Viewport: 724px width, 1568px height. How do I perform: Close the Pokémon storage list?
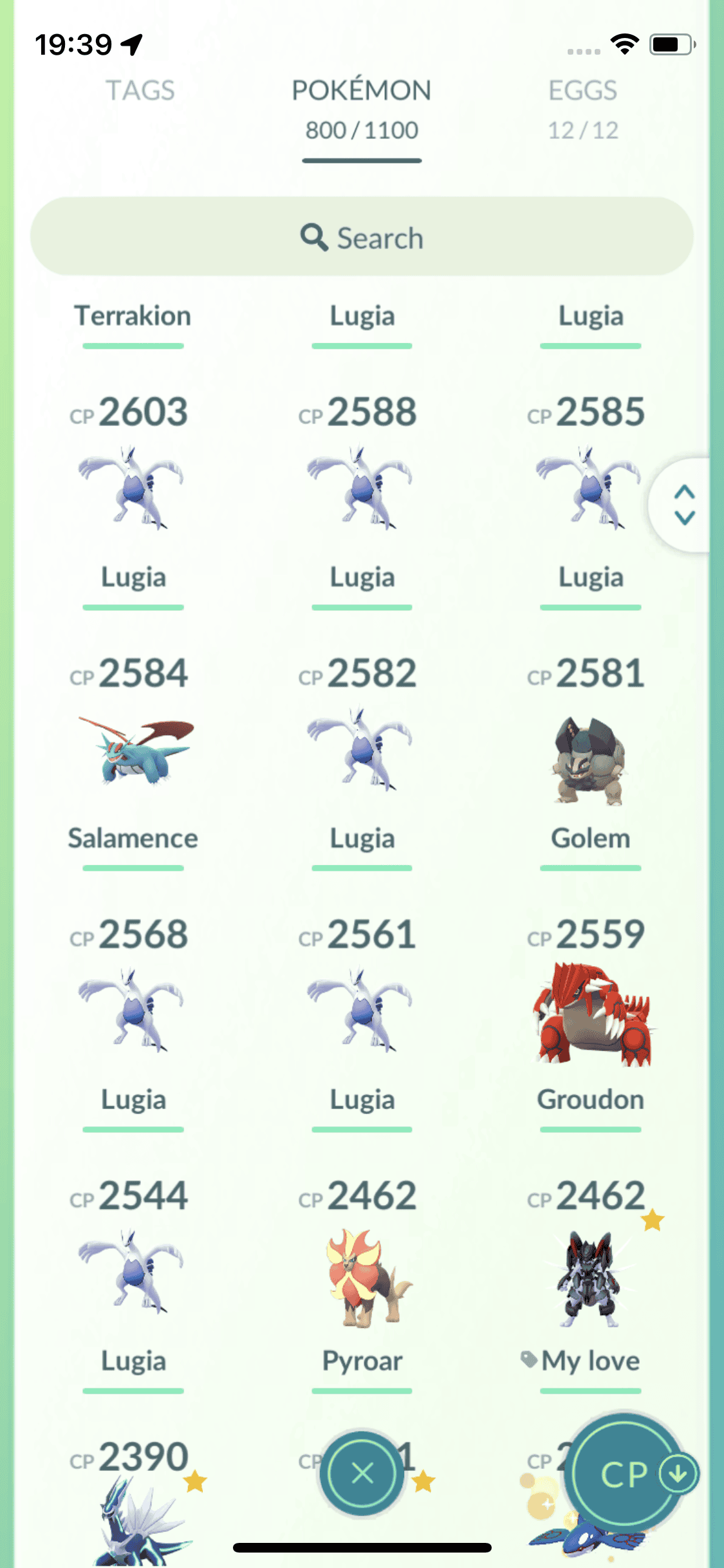click(362, 1473)
